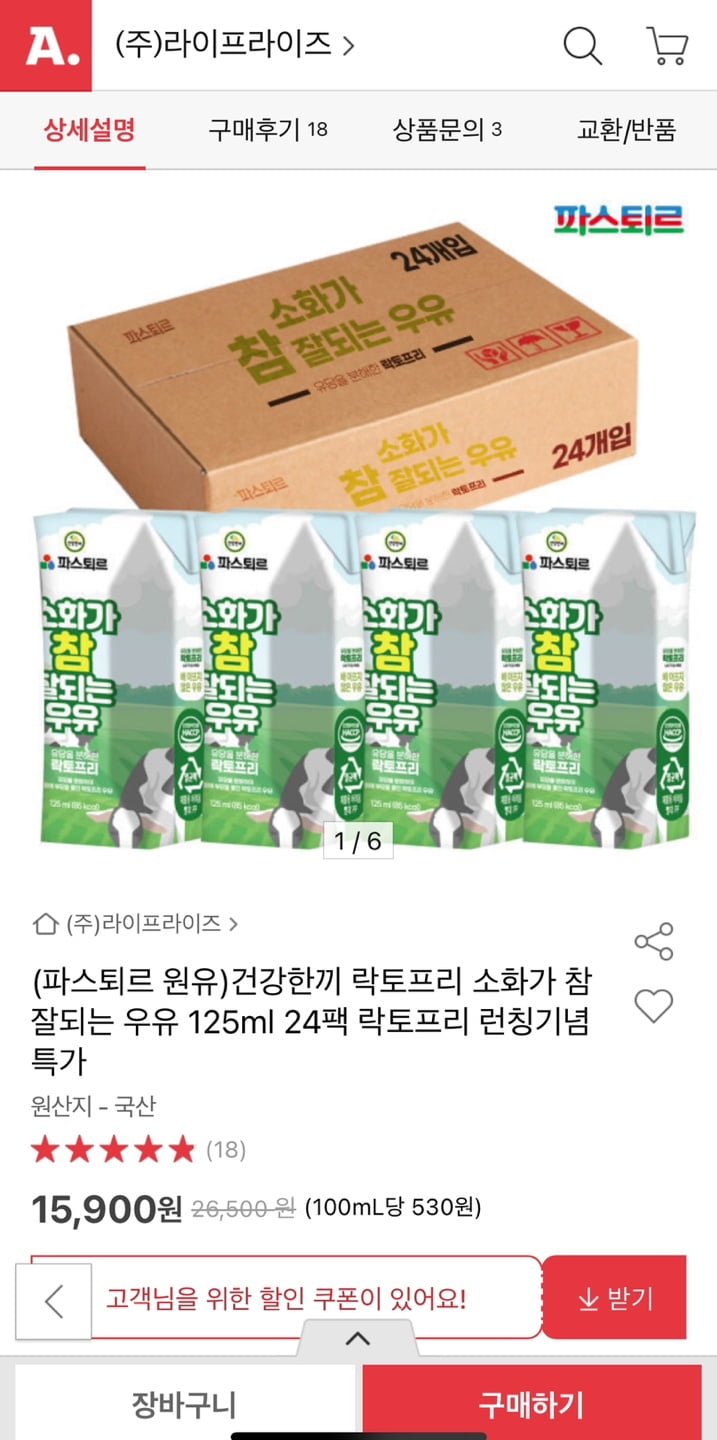Switch to the 상세설명 tab
717x1440 pixels.
89,129
